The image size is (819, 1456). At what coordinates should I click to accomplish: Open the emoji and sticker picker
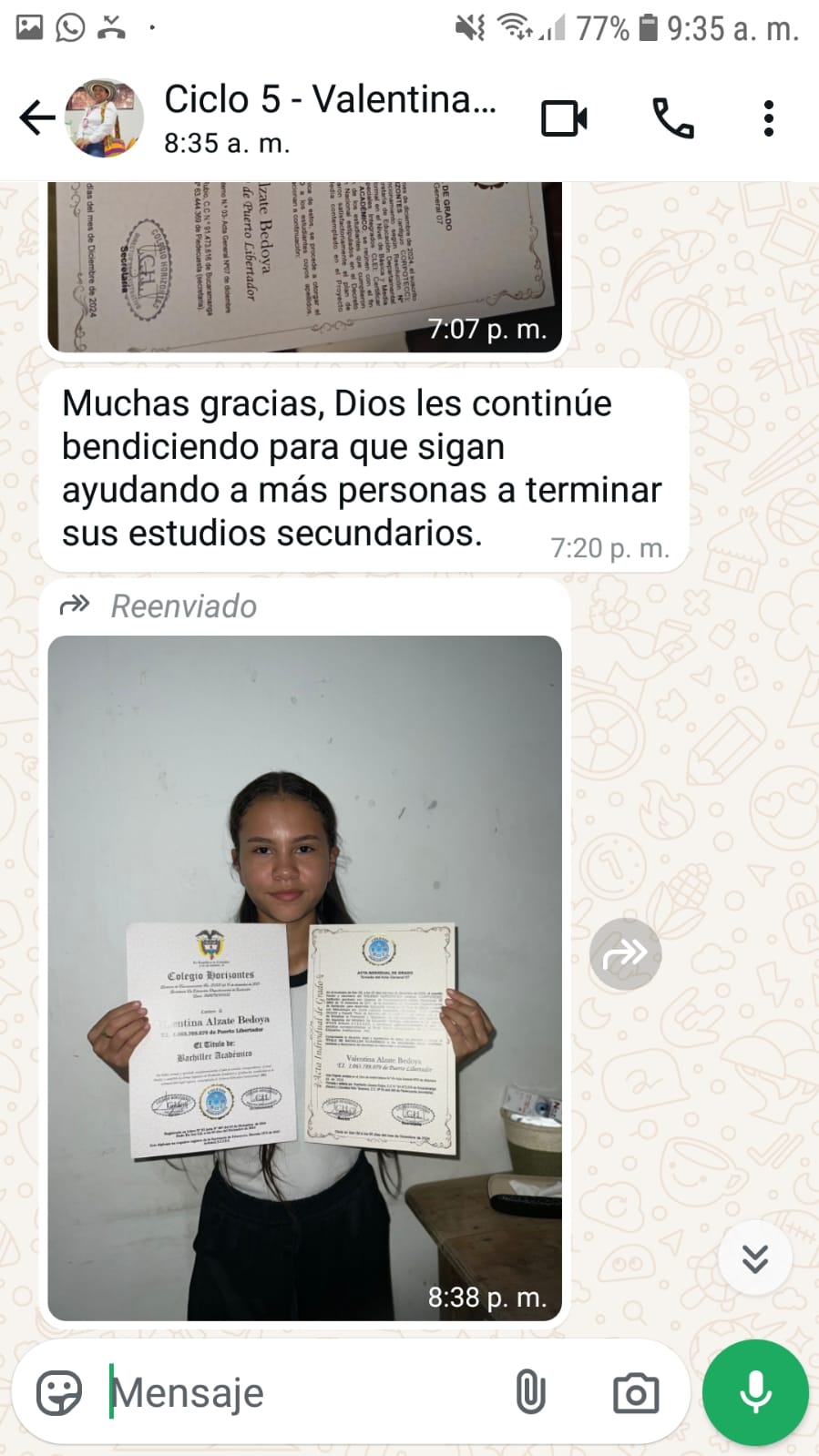point(59,1393)
